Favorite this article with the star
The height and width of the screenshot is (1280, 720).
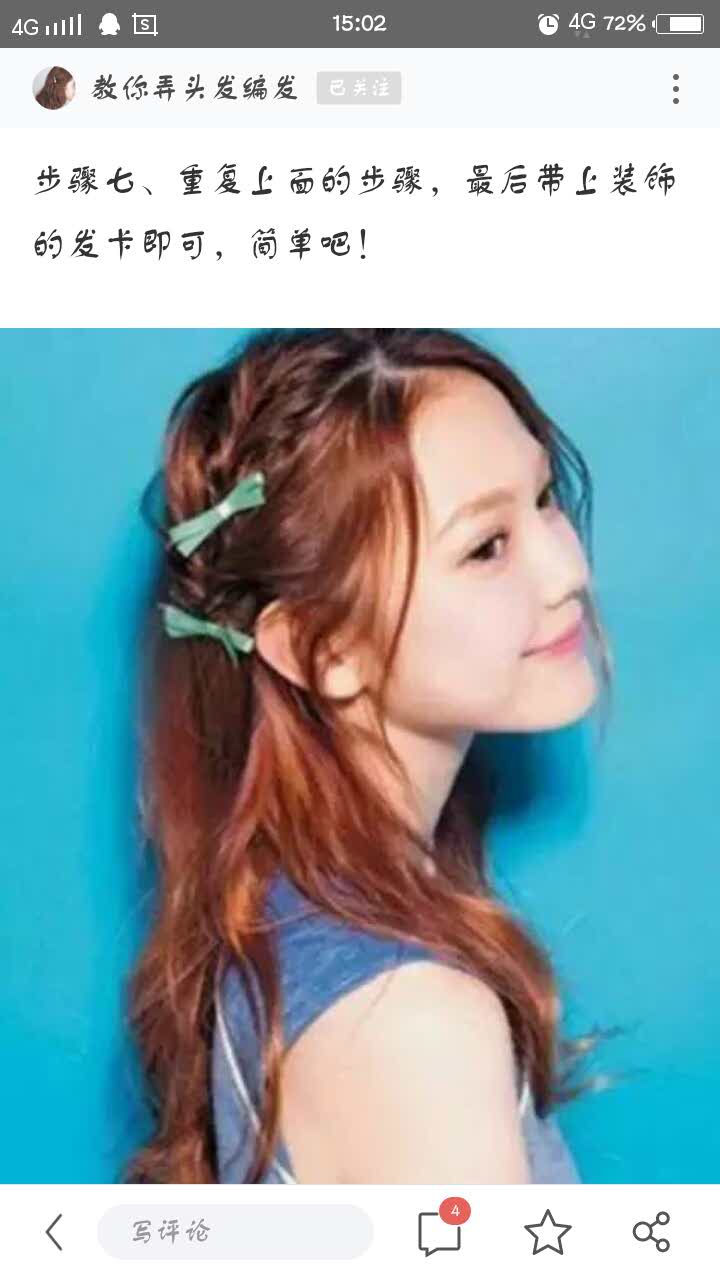click(547, 1232)
